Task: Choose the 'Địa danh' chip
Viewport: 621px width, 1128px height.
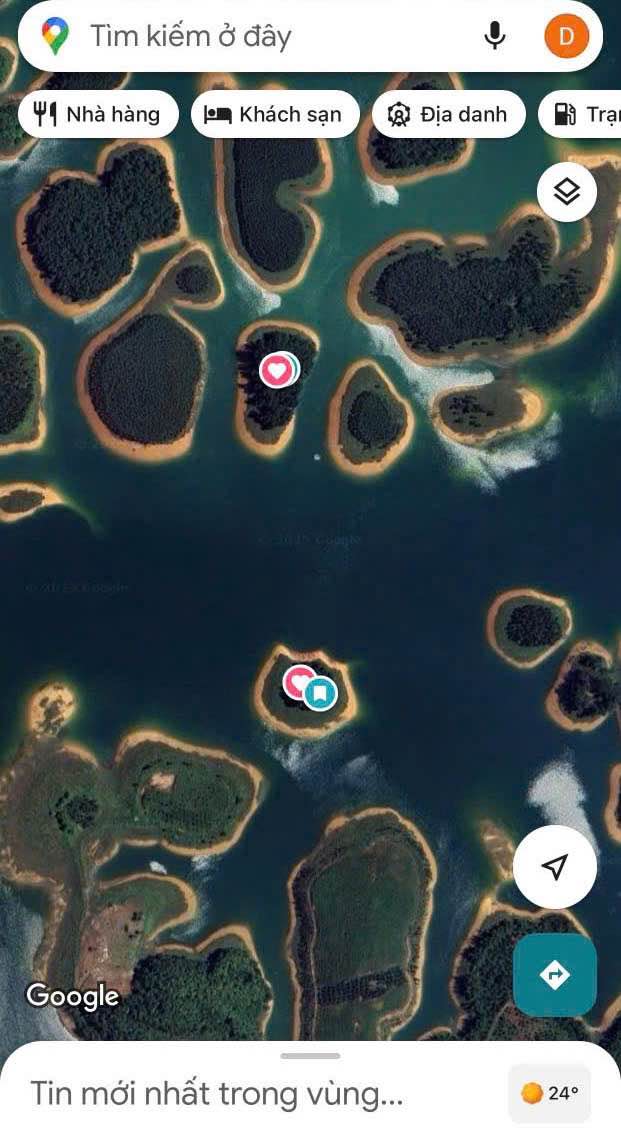Action: 448,115
